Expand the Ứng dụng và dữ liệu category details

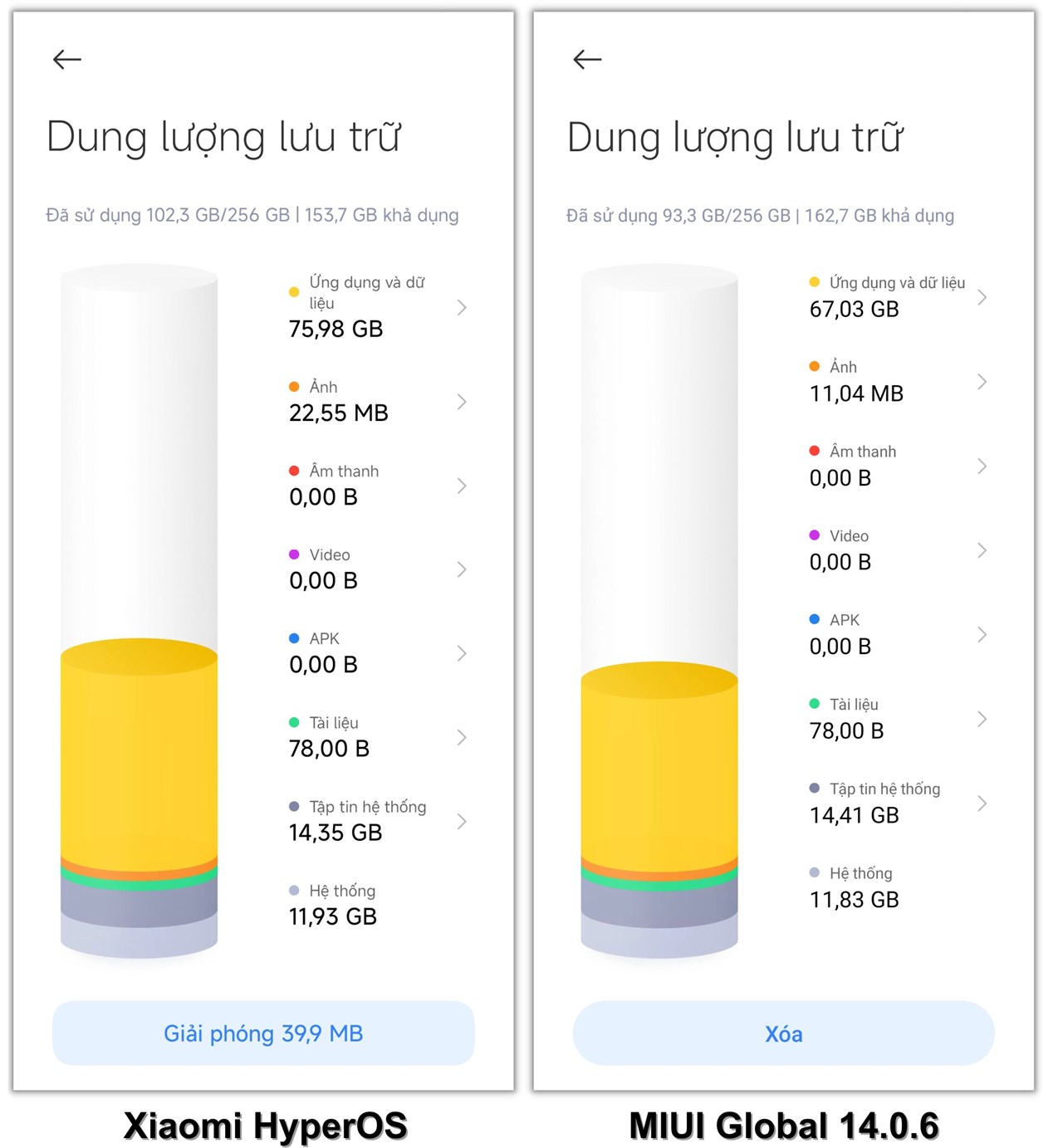pos(463,307)
